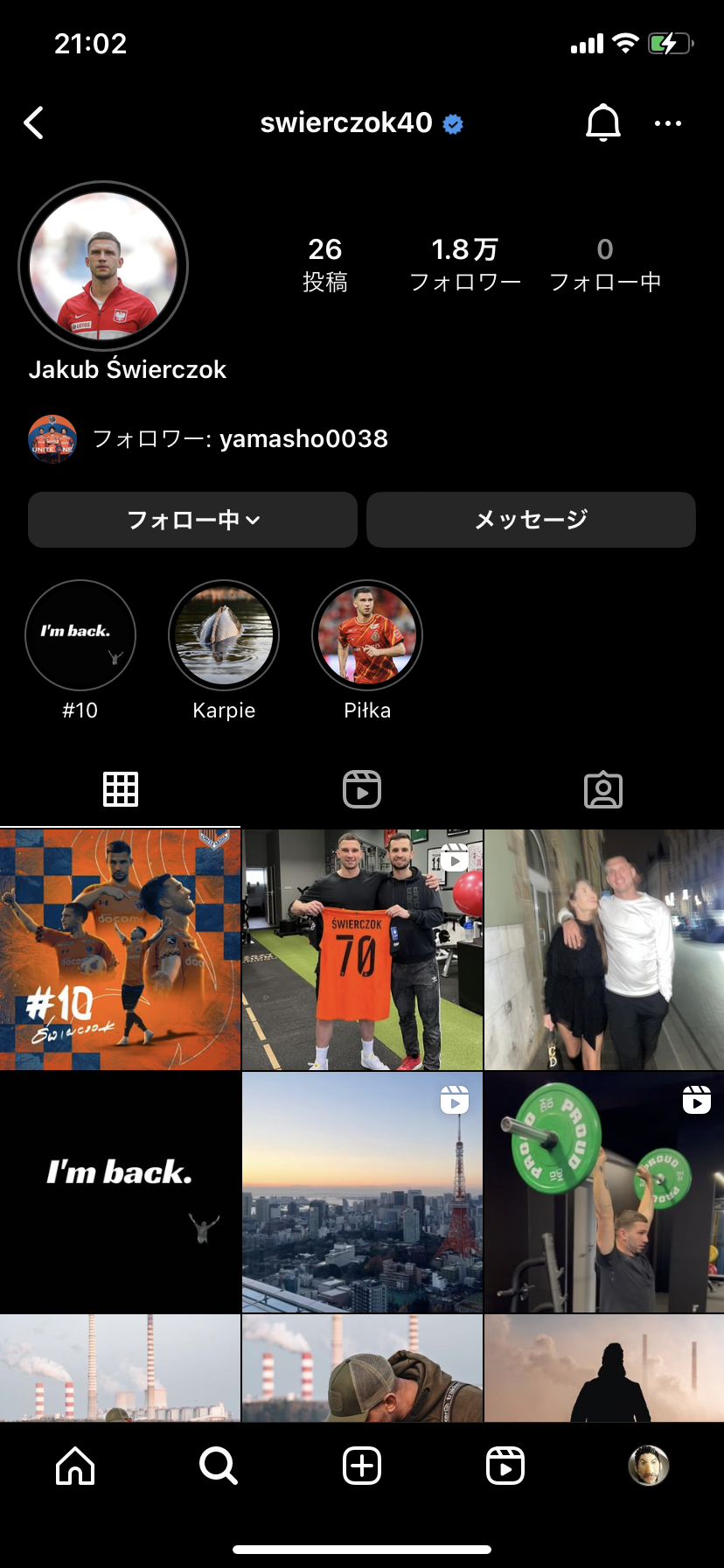Open the Tokyo Tower skyline reel
The image size is (724, 1568).
point(362,1192)
